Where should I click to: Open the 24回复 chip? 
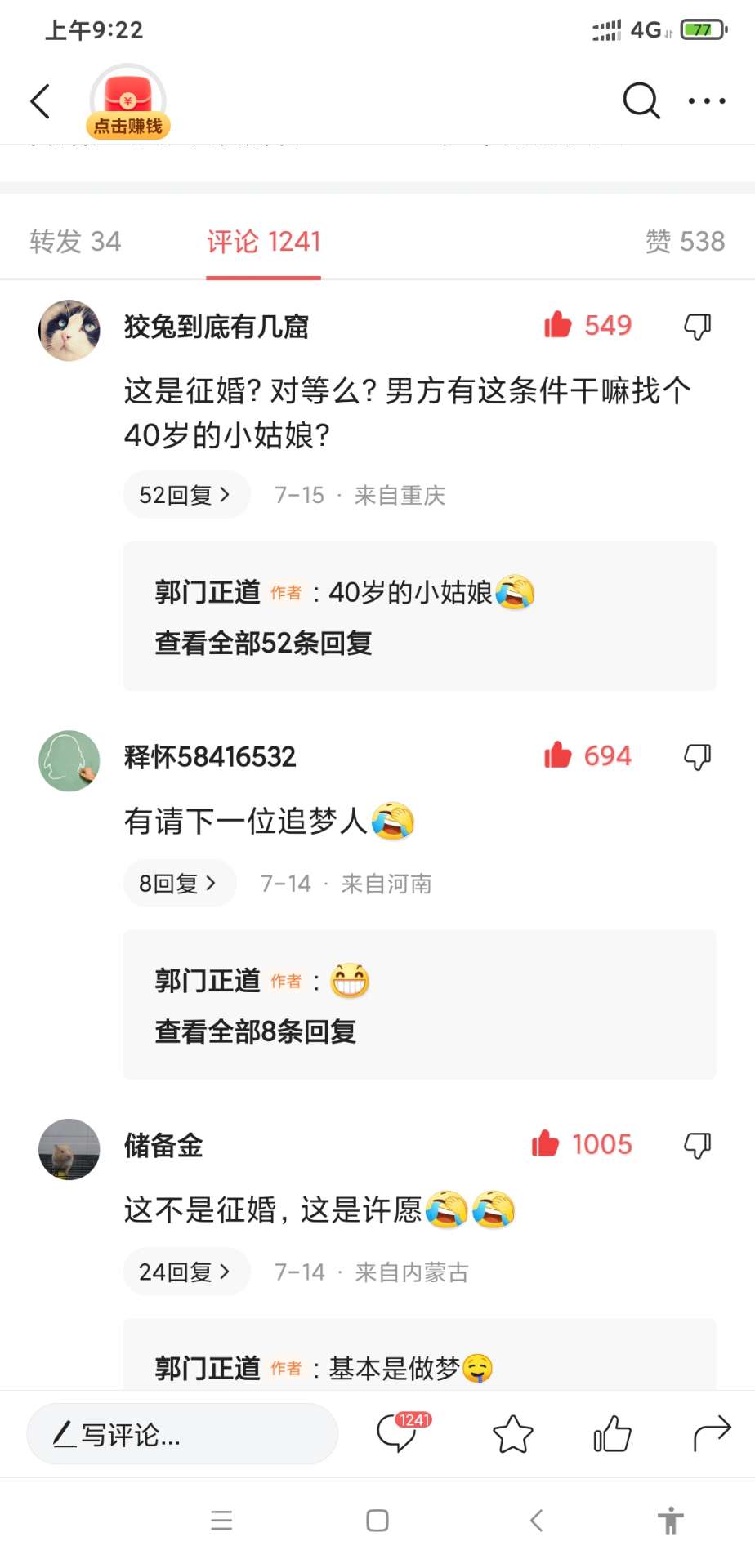[x=185, y=1272]
